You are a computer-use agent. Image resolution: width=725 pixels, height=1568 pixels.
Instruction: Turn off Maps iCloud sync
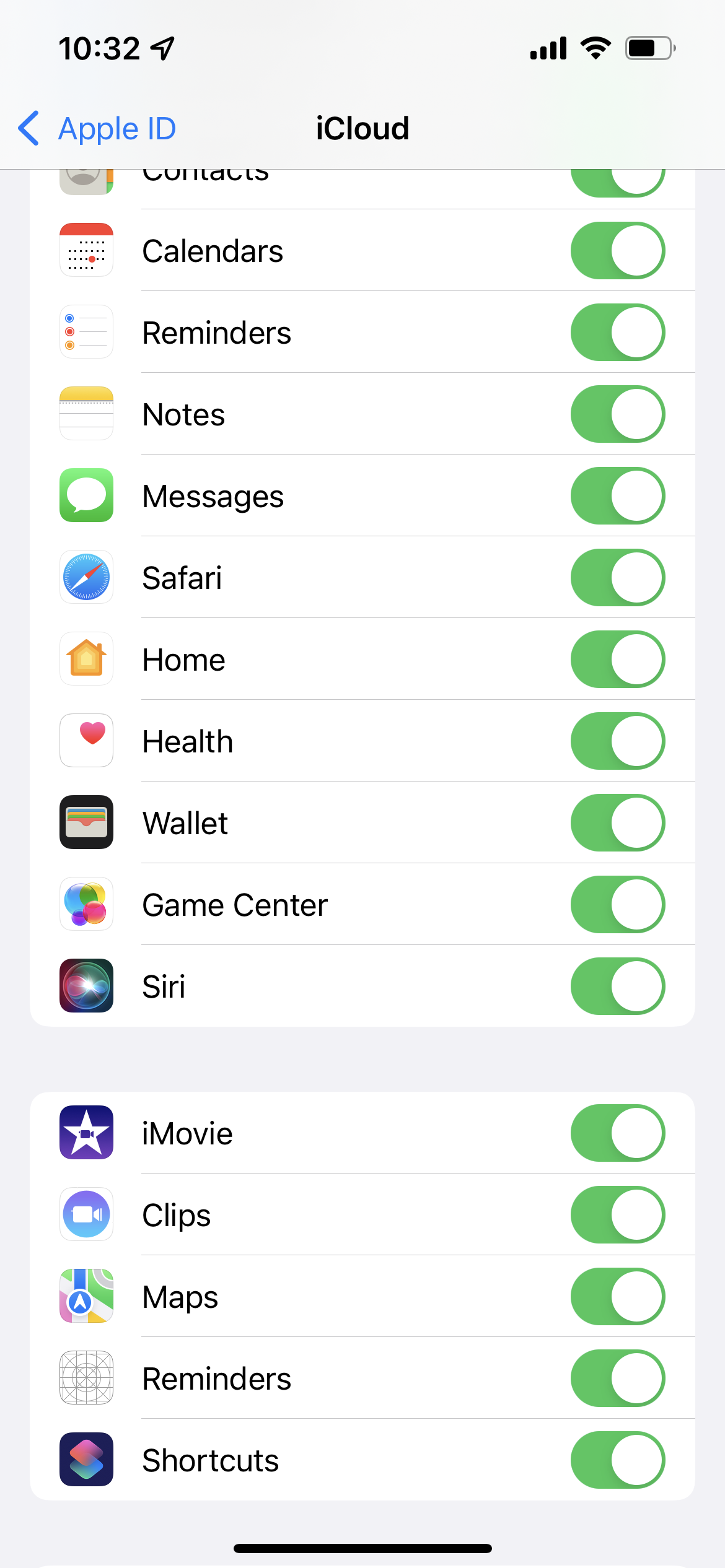[x=617, y=1297]
